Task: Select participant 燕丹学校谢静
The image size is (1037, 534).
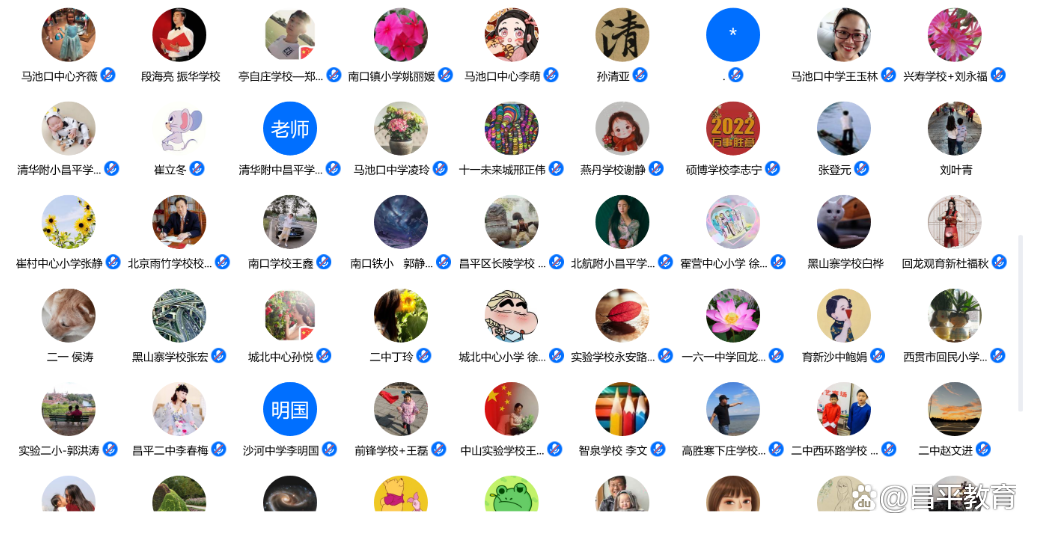Action: [x=622, y=129]
